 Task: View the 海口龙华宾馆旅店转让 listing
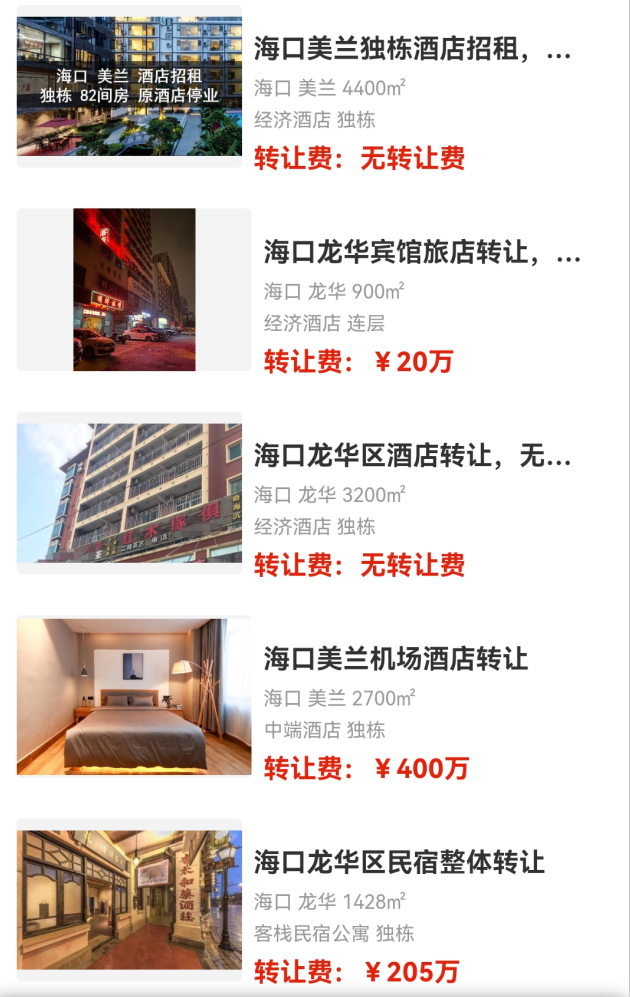tap(421, 252)
